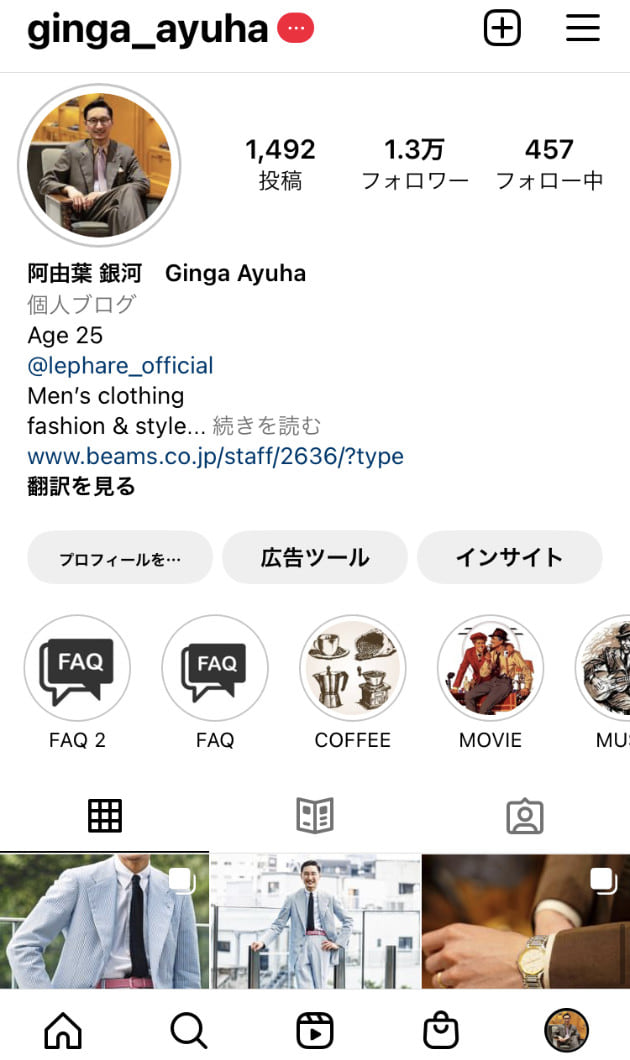This screenshot has height=1060, width=630.
Task: Tap the create new post plus icon
Action: (502, 28)
